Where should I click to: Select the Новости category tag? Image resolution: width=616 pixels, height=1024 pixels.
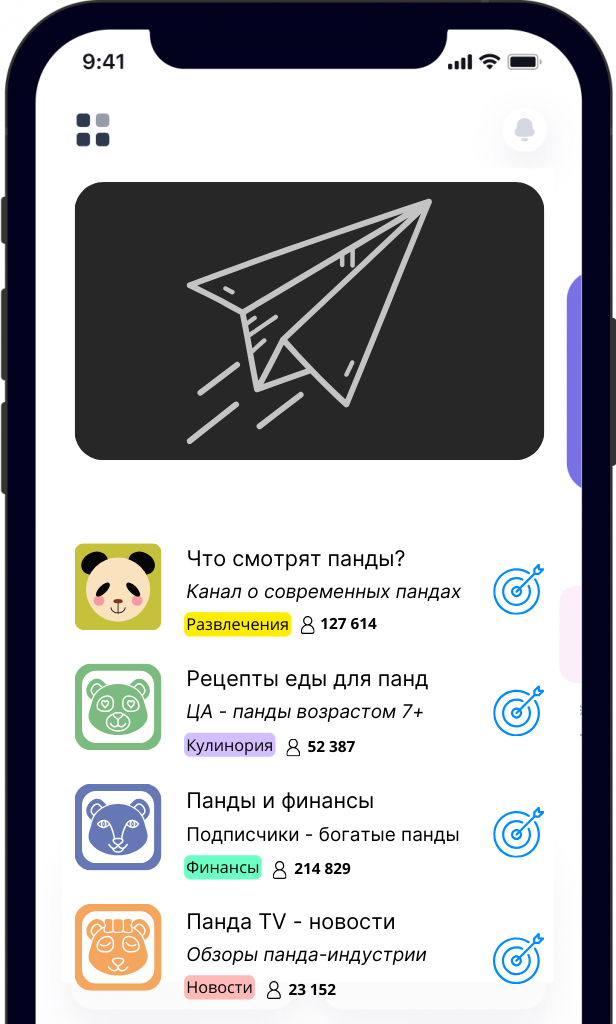click(219, 988)
